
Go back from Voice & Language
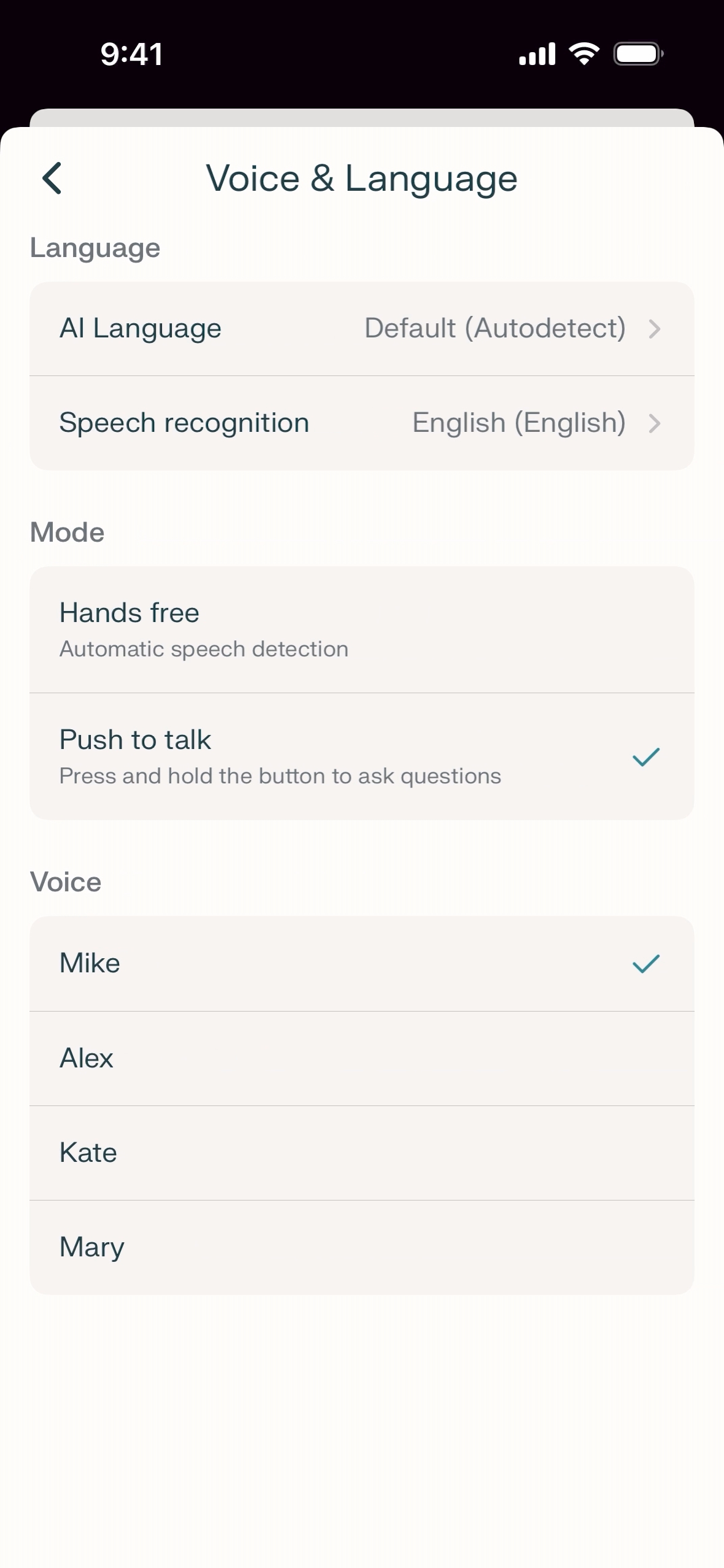click(52, 179)
